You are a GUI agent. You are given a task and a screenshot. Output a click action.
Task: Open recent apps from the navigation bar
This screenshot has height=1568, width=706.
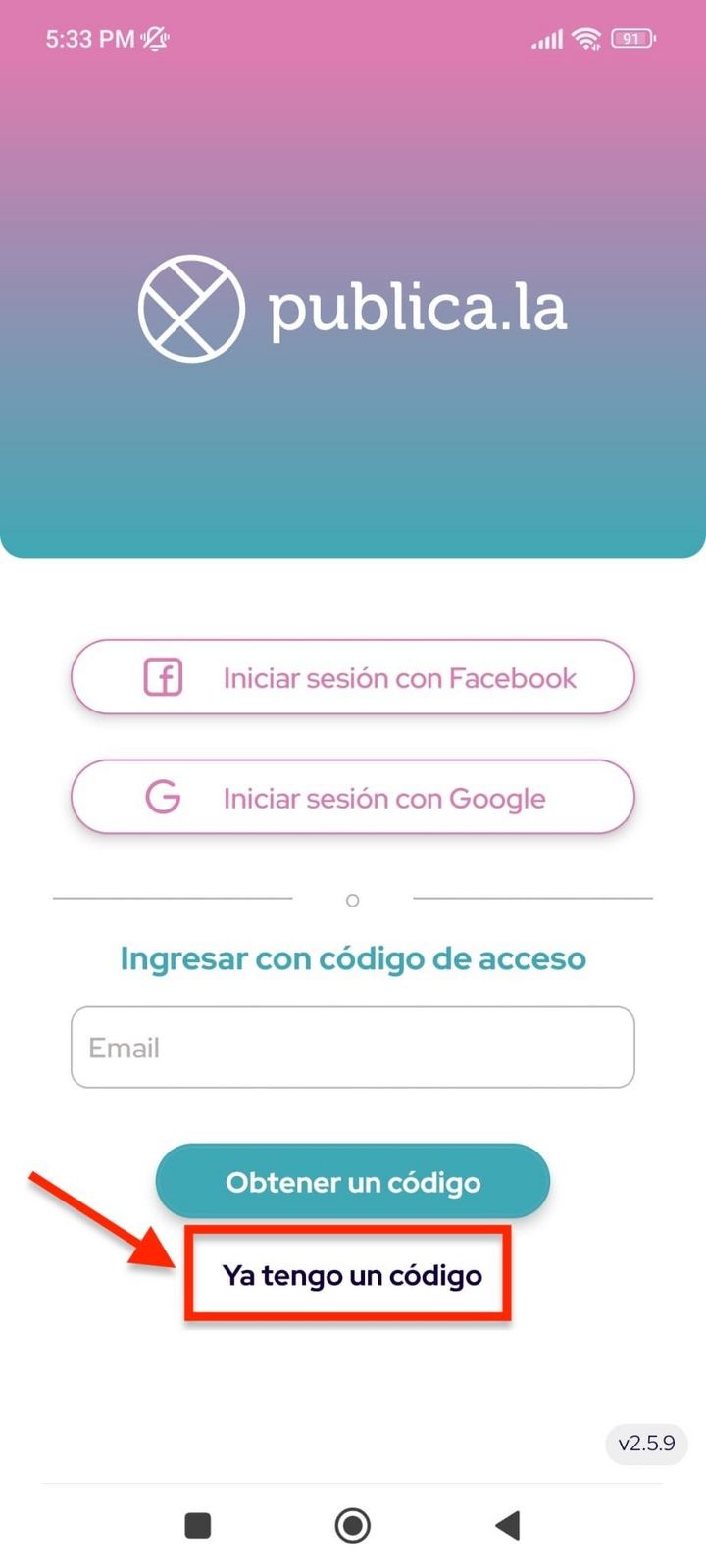tap(198, 1525)
